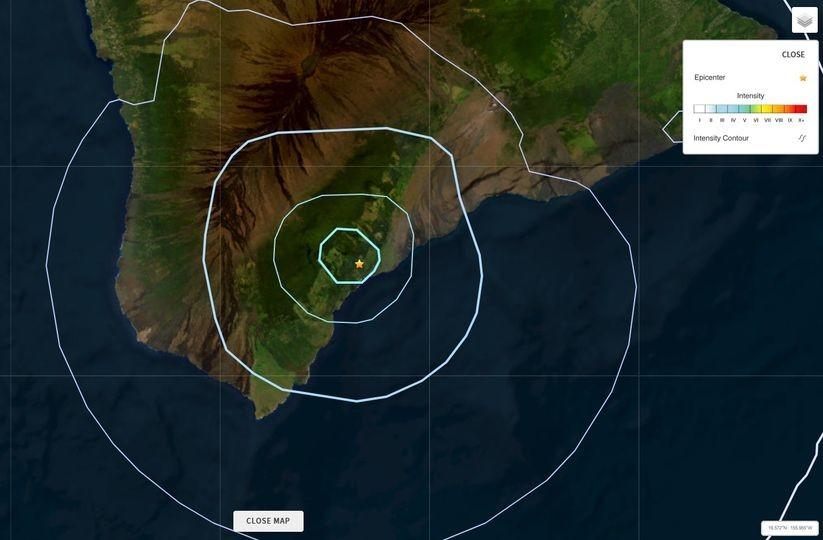823x540 pixels.
Task: Tap the Close Map button
Action: coord(268,521)
